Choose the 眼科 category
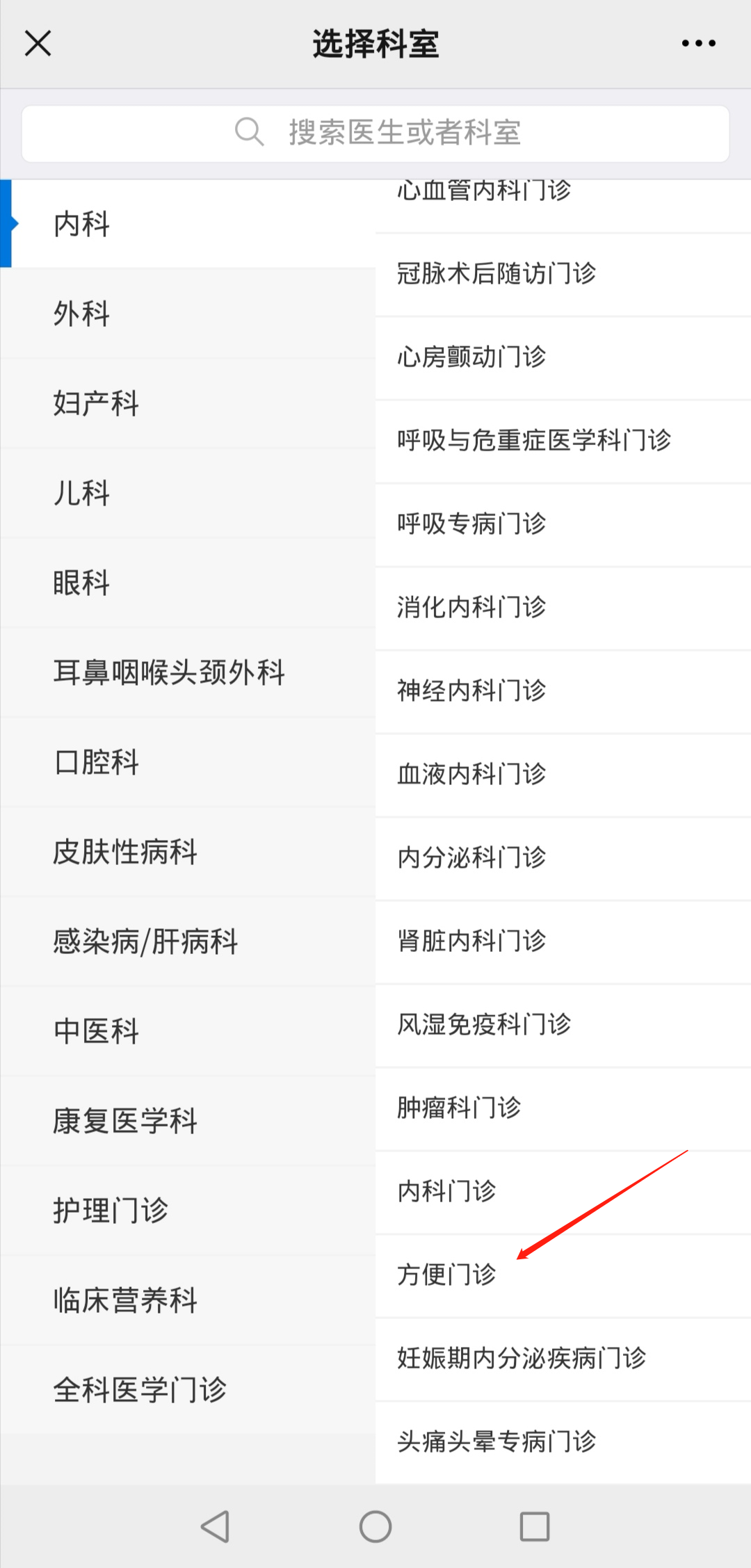The image size is (751, 1568). tap(82, 583)
